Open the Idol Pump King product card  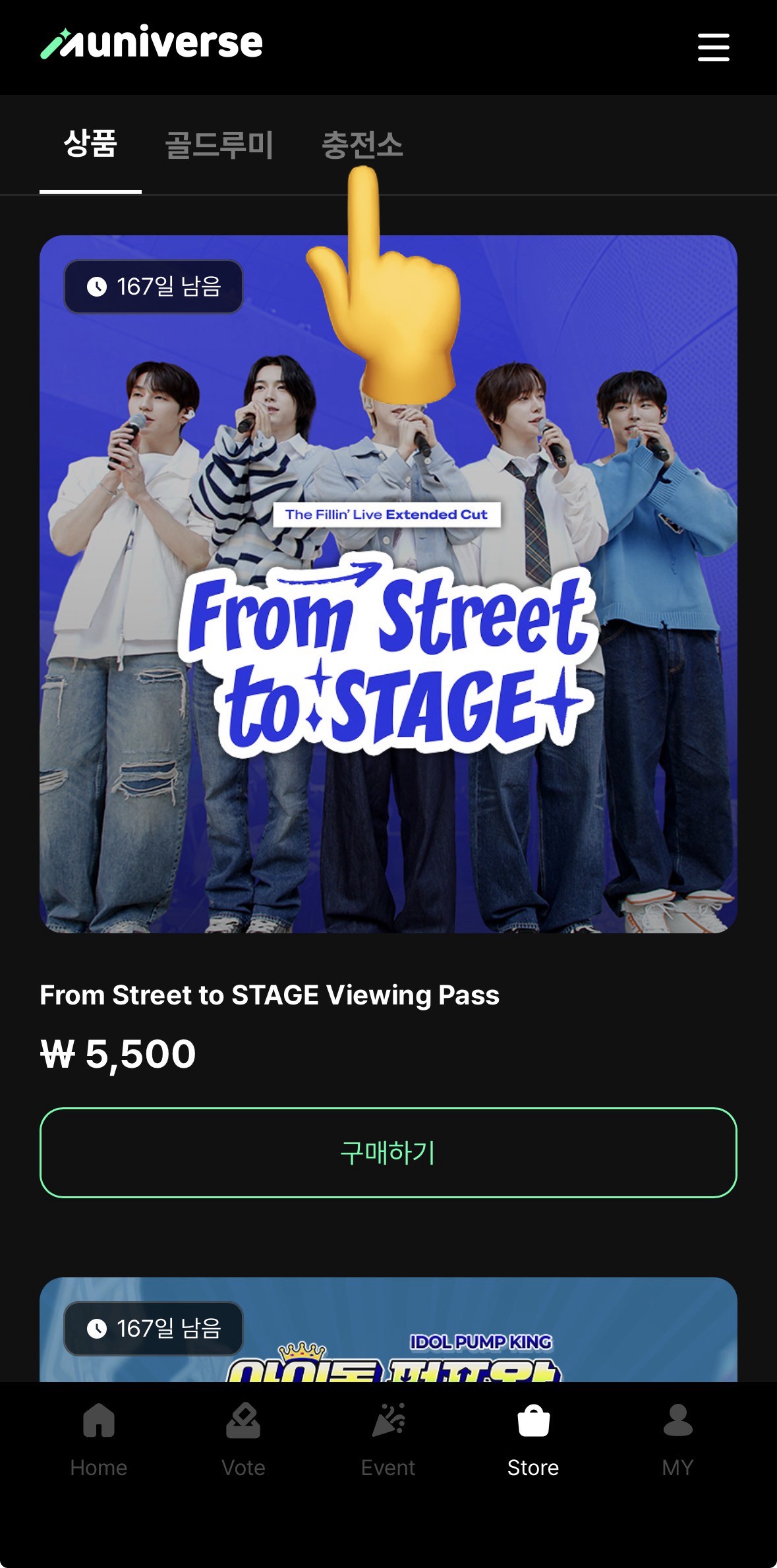[x=388, y=1329]
